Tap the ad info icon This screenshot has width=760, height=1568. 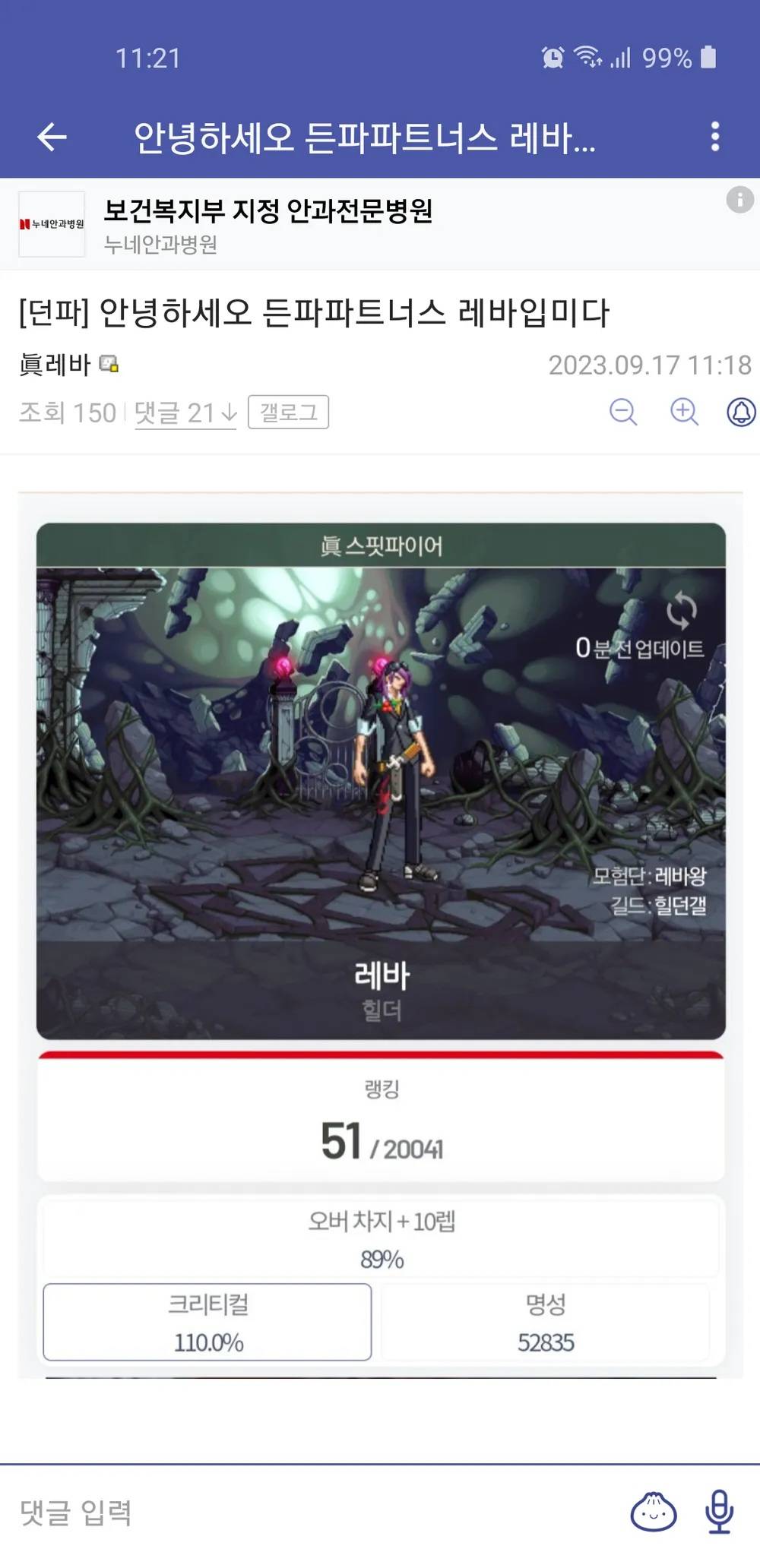[x=739, y=200]
